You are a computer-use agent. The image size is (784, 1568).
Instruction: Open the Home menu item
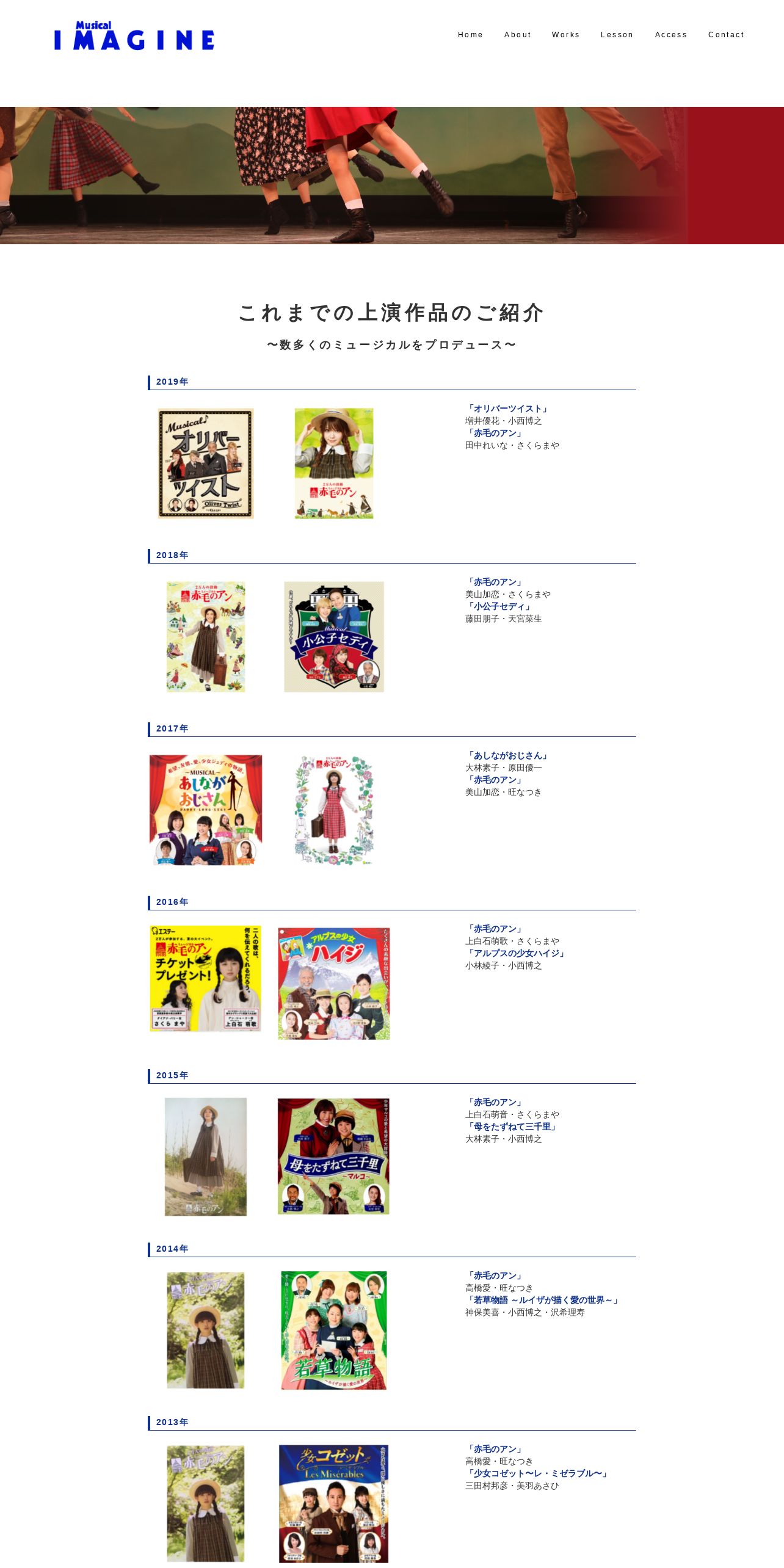click(470, 35)
